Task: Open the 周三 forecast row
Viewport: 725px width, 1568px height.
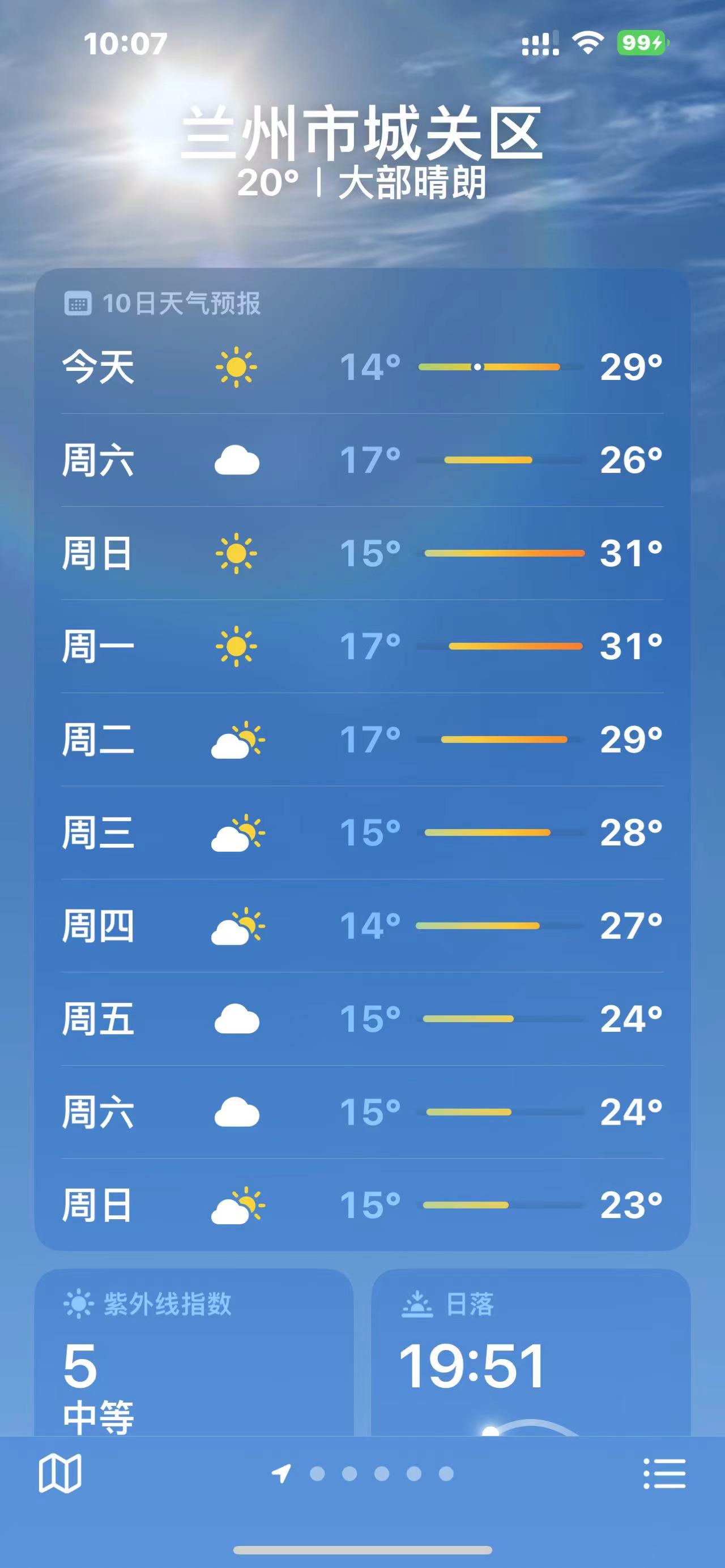Action: [362, 832]
